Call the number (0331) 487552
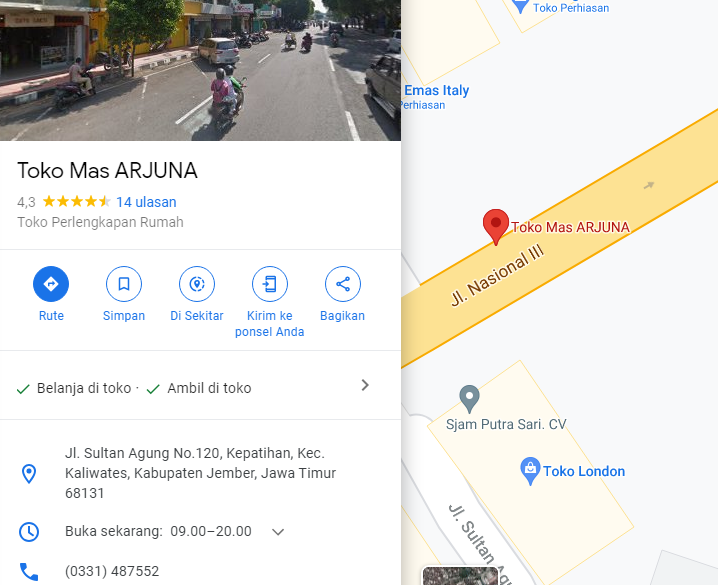Image resolution: width=718 pixels, height=585 pixels. point(112,571)
